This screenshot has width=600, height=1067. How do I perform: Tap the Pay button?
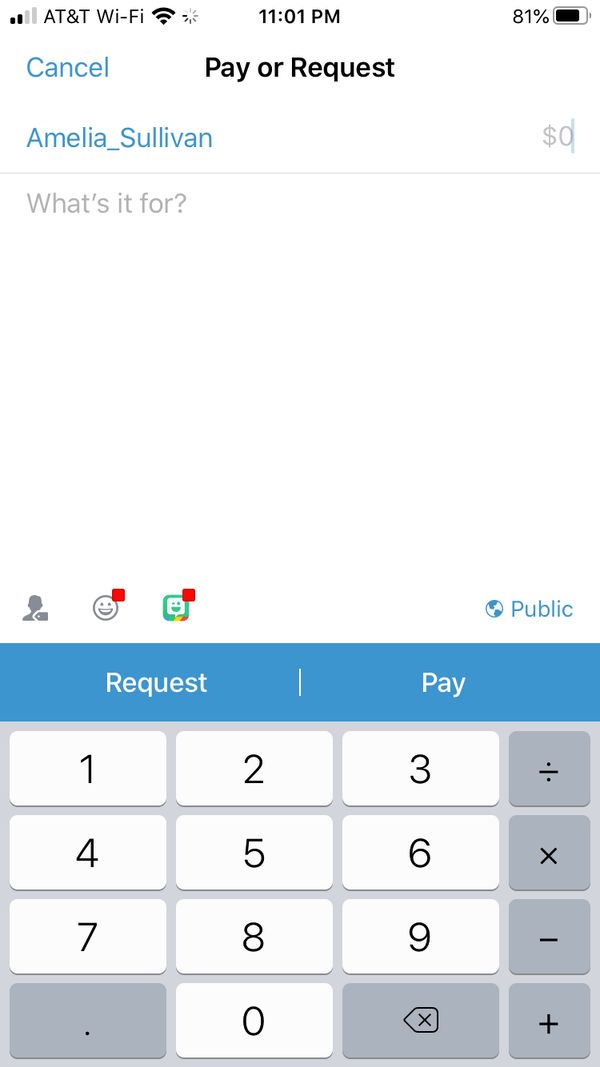[x=443, y=683]
